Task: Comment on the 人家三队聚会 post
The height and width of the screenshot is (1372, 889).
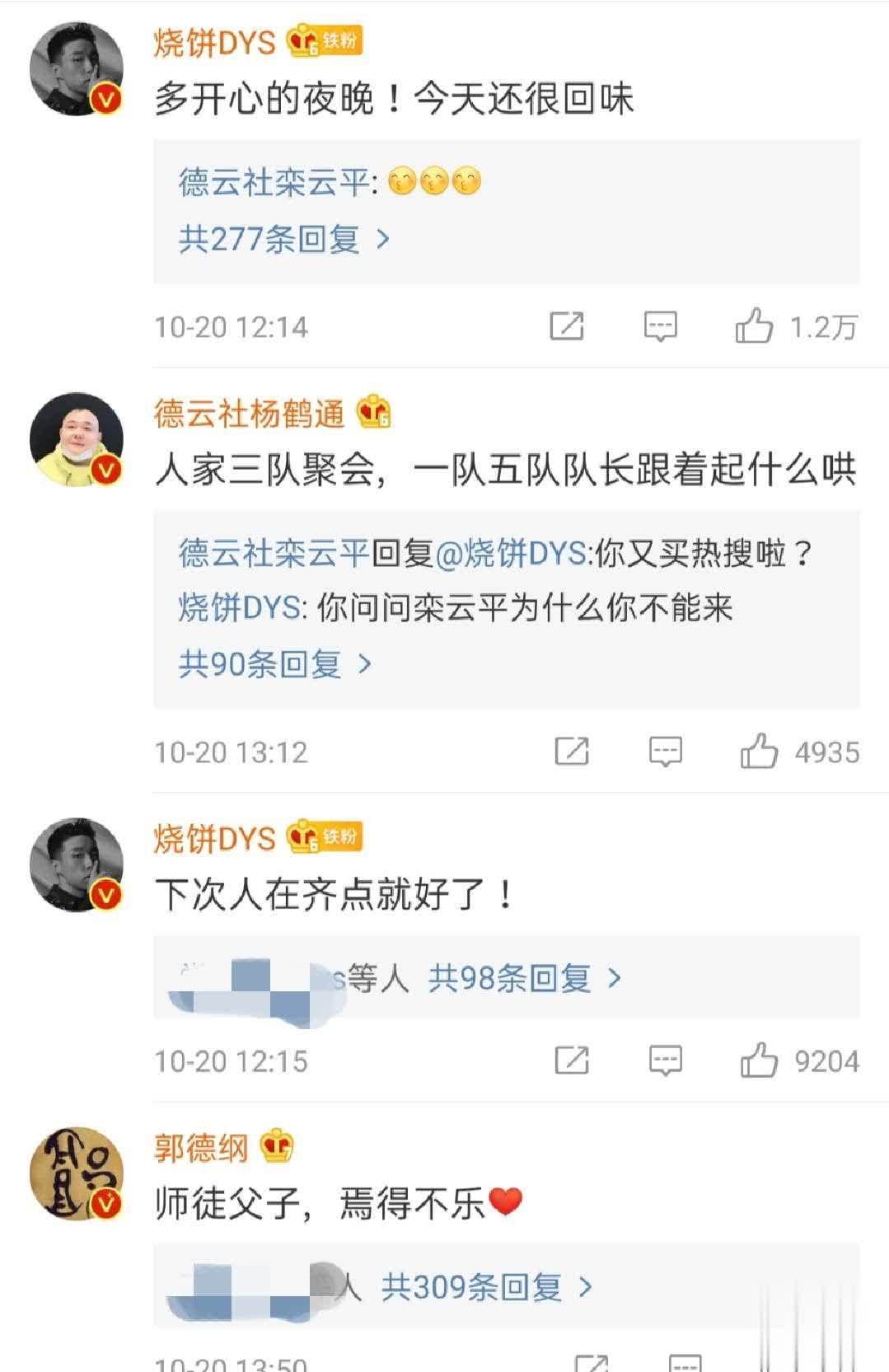Action: click(x=665, y=752)
